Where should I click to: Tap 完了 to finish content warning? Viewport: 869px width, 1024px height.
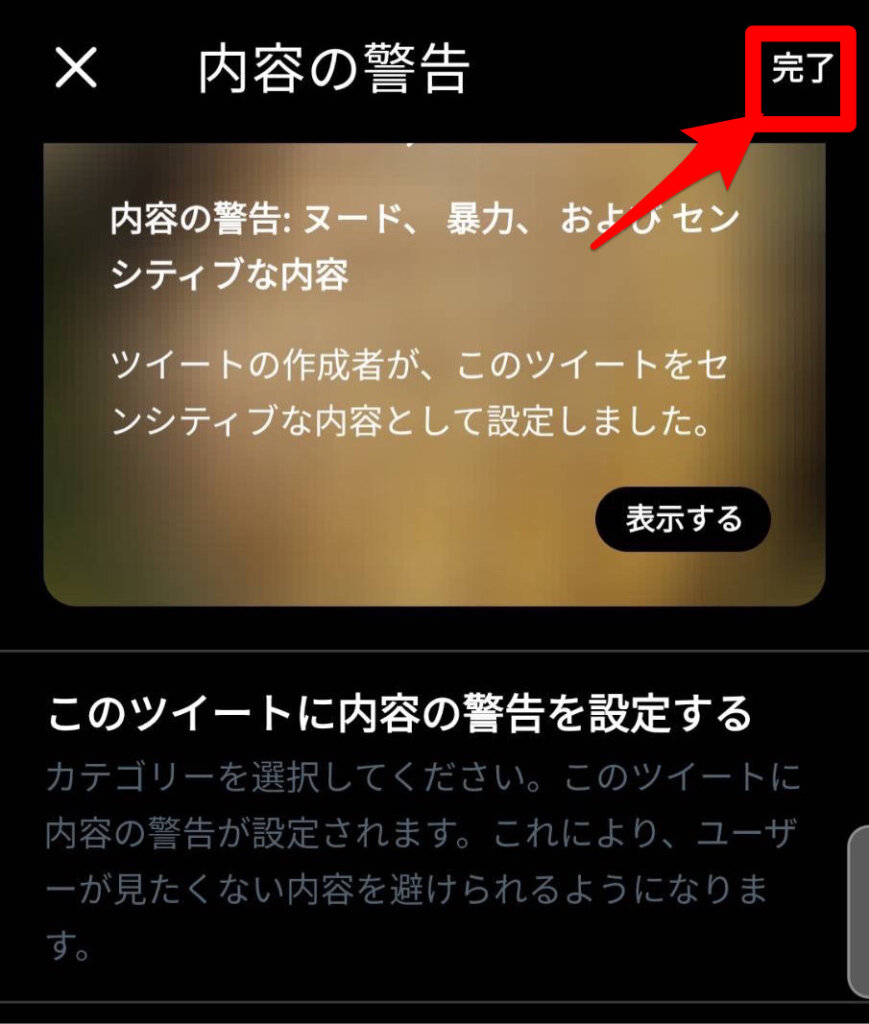(x=802, y=71)
